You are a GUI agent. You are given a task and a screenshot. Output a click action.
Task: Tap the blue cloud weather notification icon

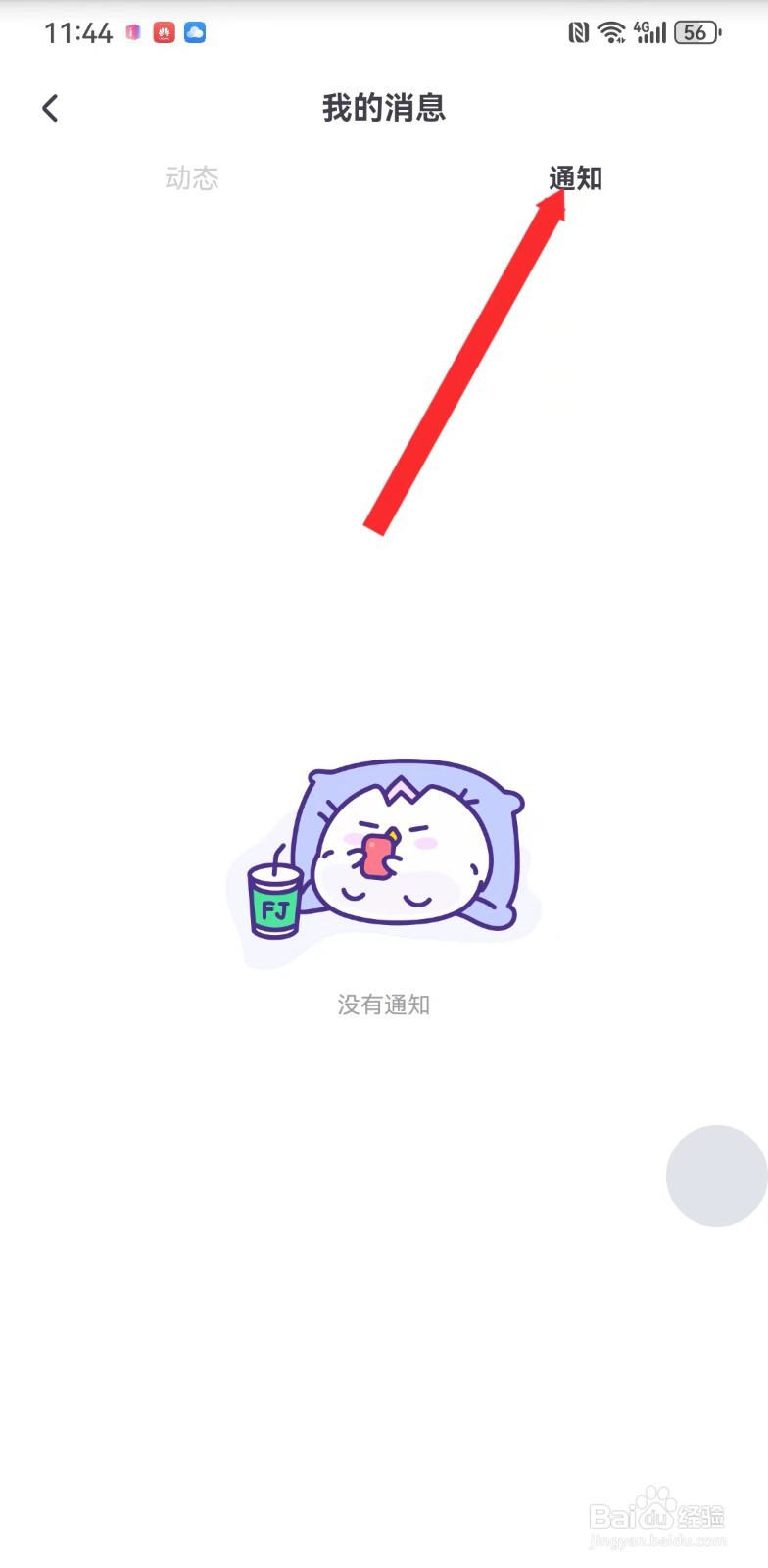click(194, 32)
